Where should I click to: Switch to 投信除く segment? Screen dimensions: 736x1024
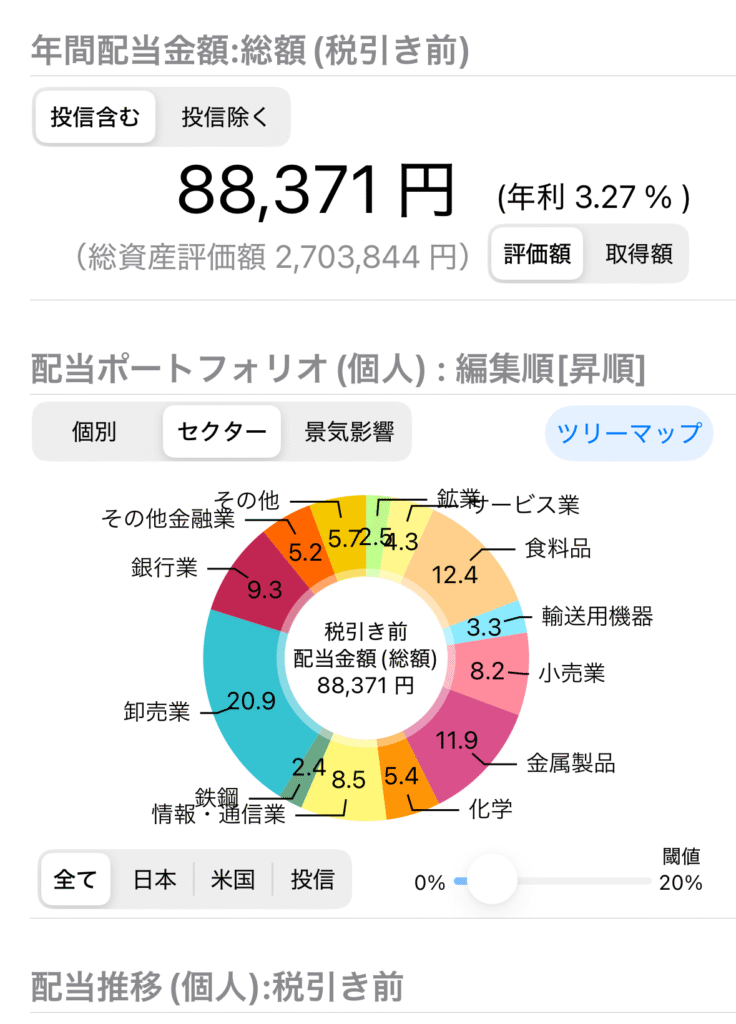[x=225, y=117]
